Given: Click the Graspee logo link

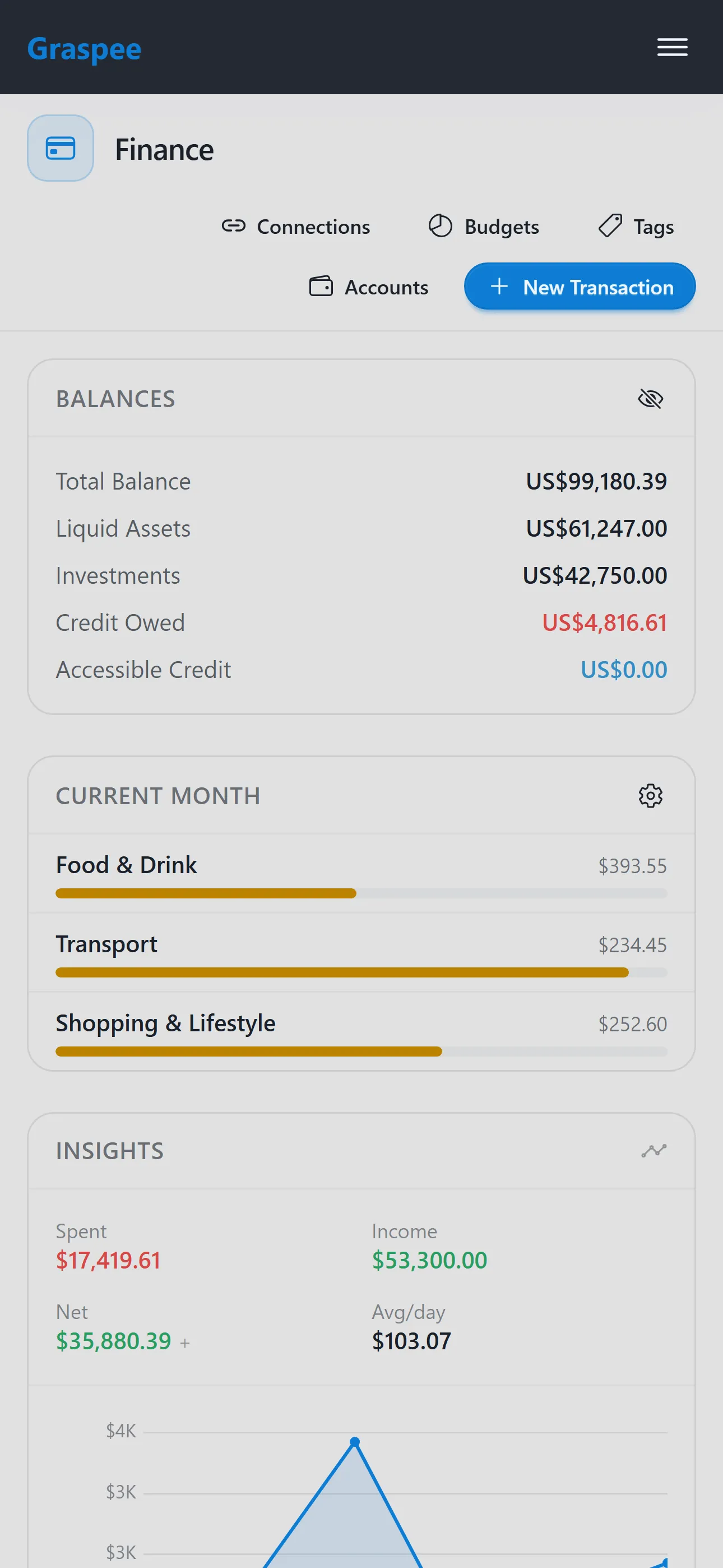Looking at the screenshot, I should [84, 49].
